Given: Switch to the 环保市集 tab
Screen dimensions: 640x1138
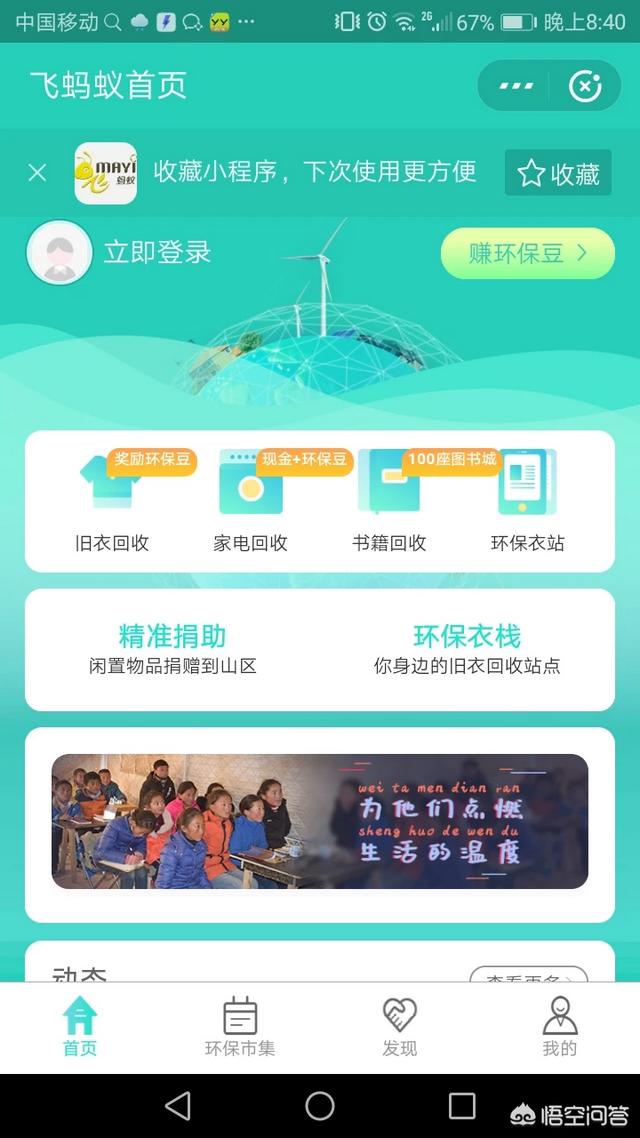Looking at the screenshot, I should (x=240, y=1027).
